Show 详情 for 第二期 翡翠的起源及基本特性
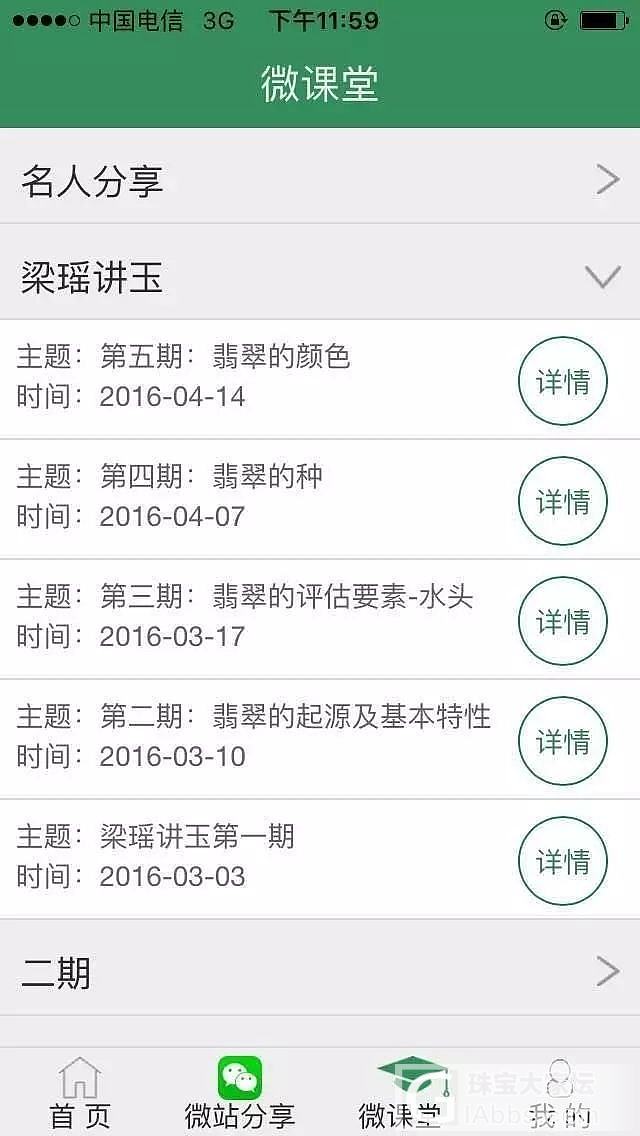This screenshot has width=640, height=1136. tap(562, 741)
